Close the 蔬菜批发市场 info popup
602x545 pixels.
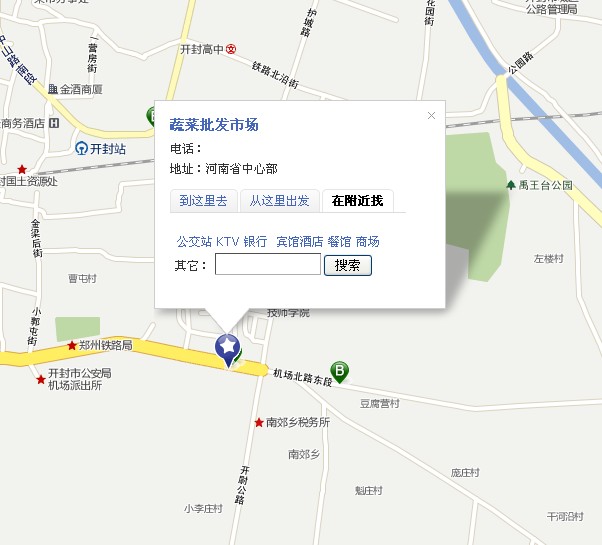[431, 116]
